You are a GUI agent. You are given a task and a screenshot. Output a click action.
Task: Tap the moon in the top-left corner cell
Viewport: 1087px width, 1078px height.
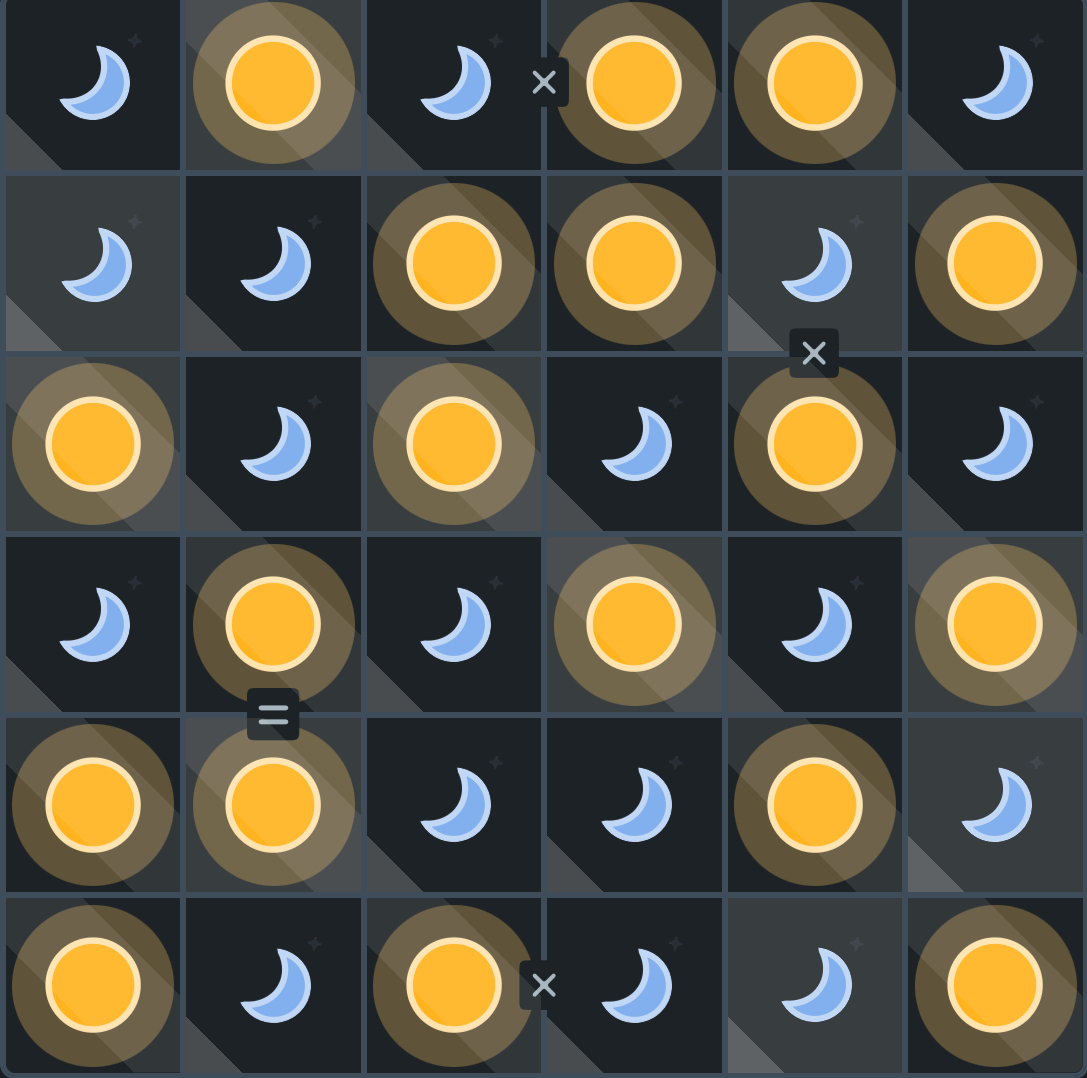93,83
